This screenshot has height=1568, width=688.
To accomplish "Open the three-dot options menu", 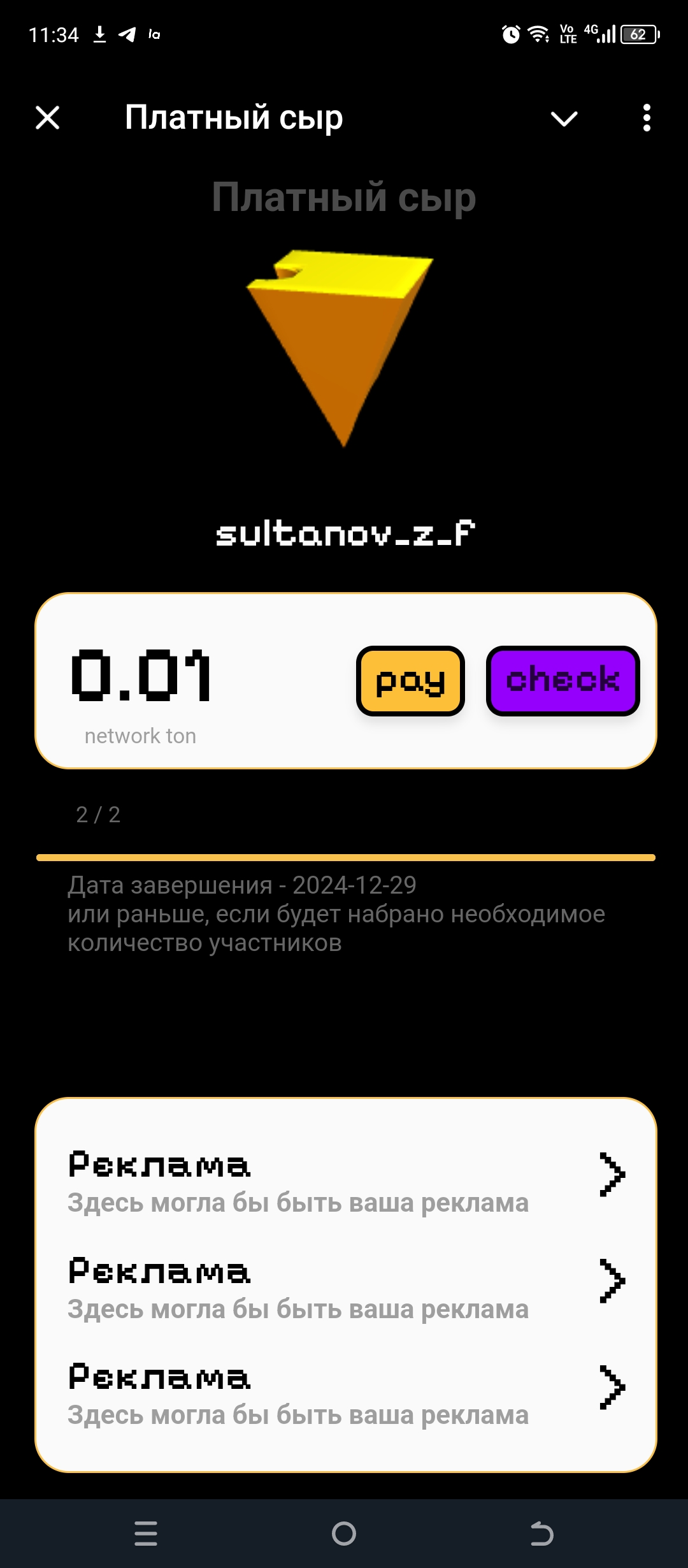I will click(646, 117).
